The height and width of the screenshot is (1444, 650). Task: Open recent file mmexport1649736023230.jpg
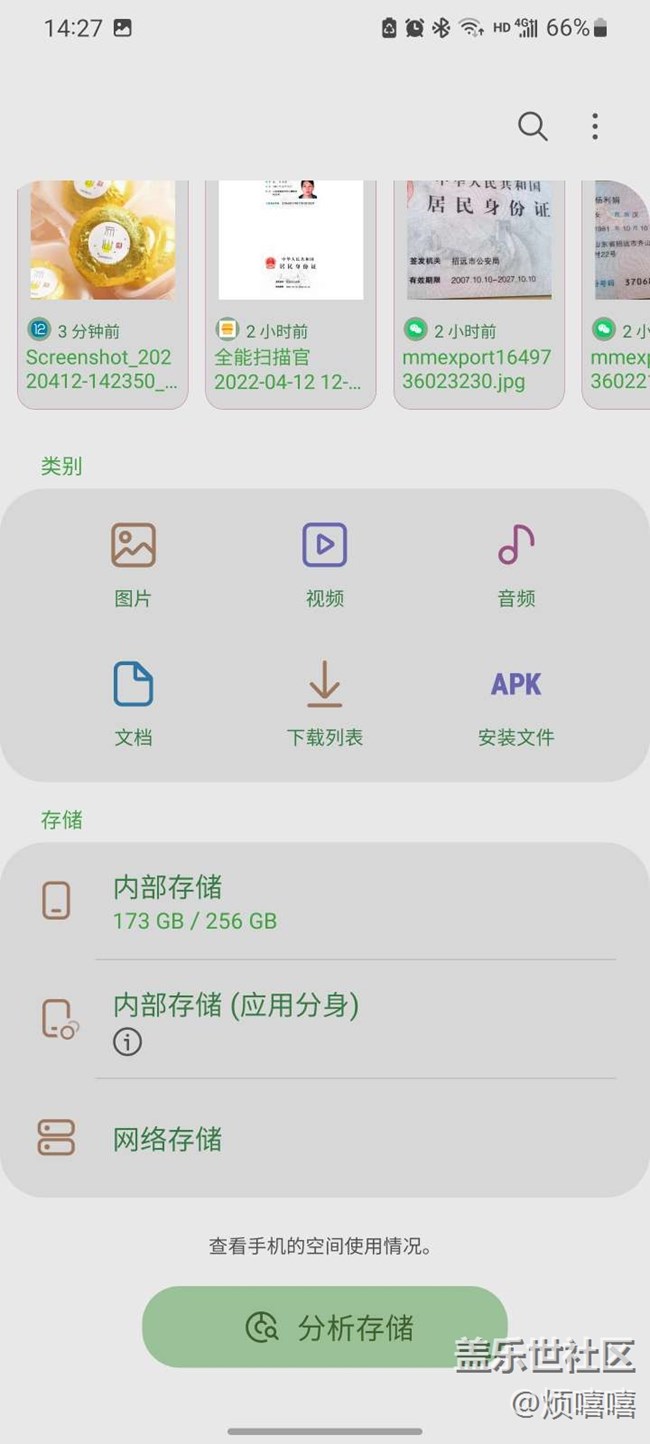tap(478, 295)
